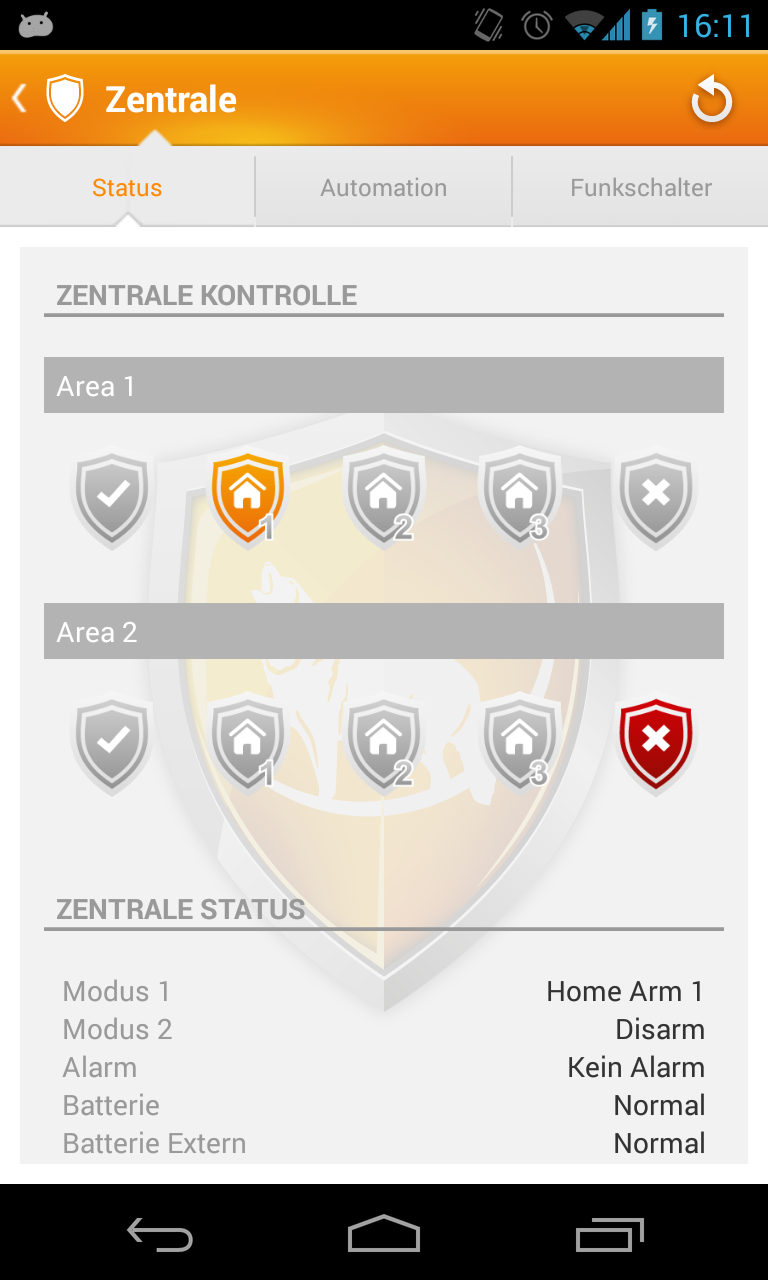Click the shield logo beside Zentrale
This screenshot has width=768, height=1280.
pos(64,98)
